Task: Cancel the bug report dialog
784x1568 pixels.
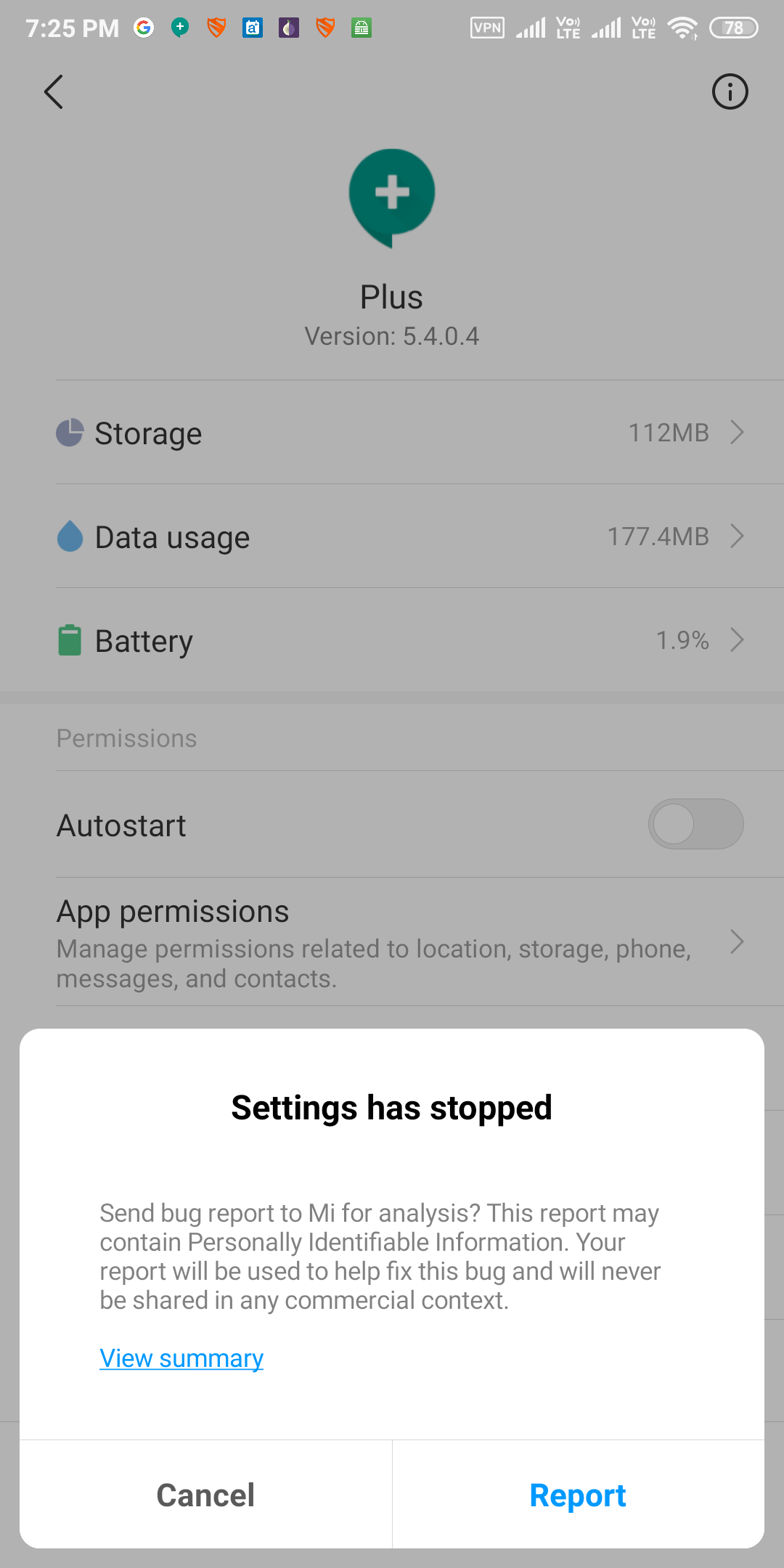Action: (x=205, y=1495)
